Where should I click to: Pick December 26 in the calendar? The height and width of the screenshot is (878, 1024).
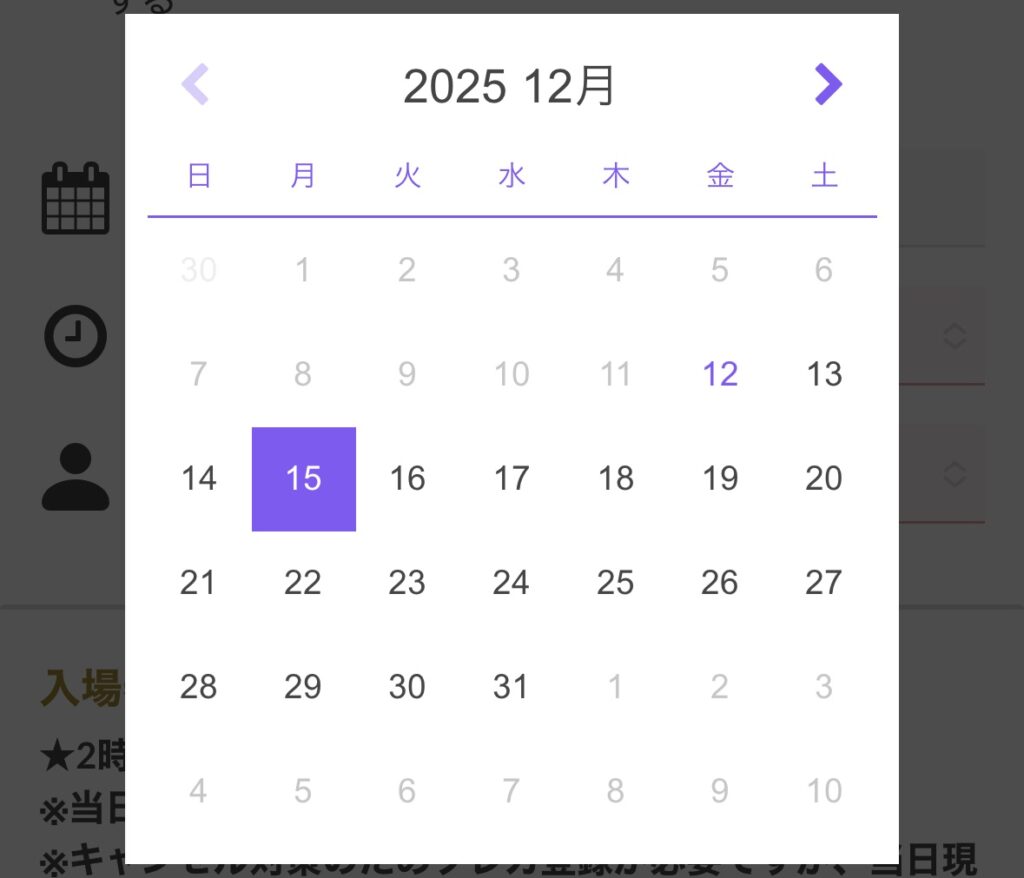pos(720,583)
